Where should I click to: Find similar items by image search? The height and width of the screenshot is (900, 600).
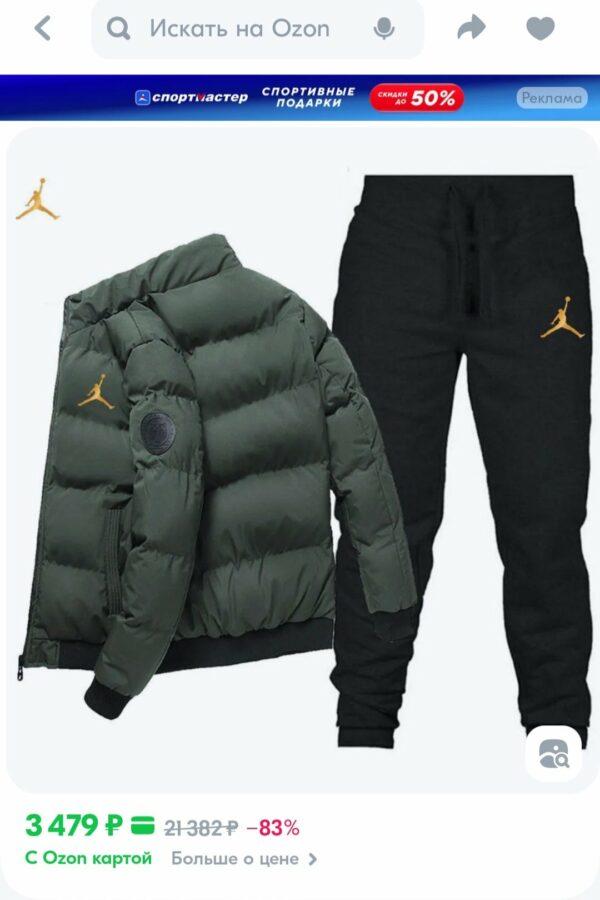click(553, 753)
